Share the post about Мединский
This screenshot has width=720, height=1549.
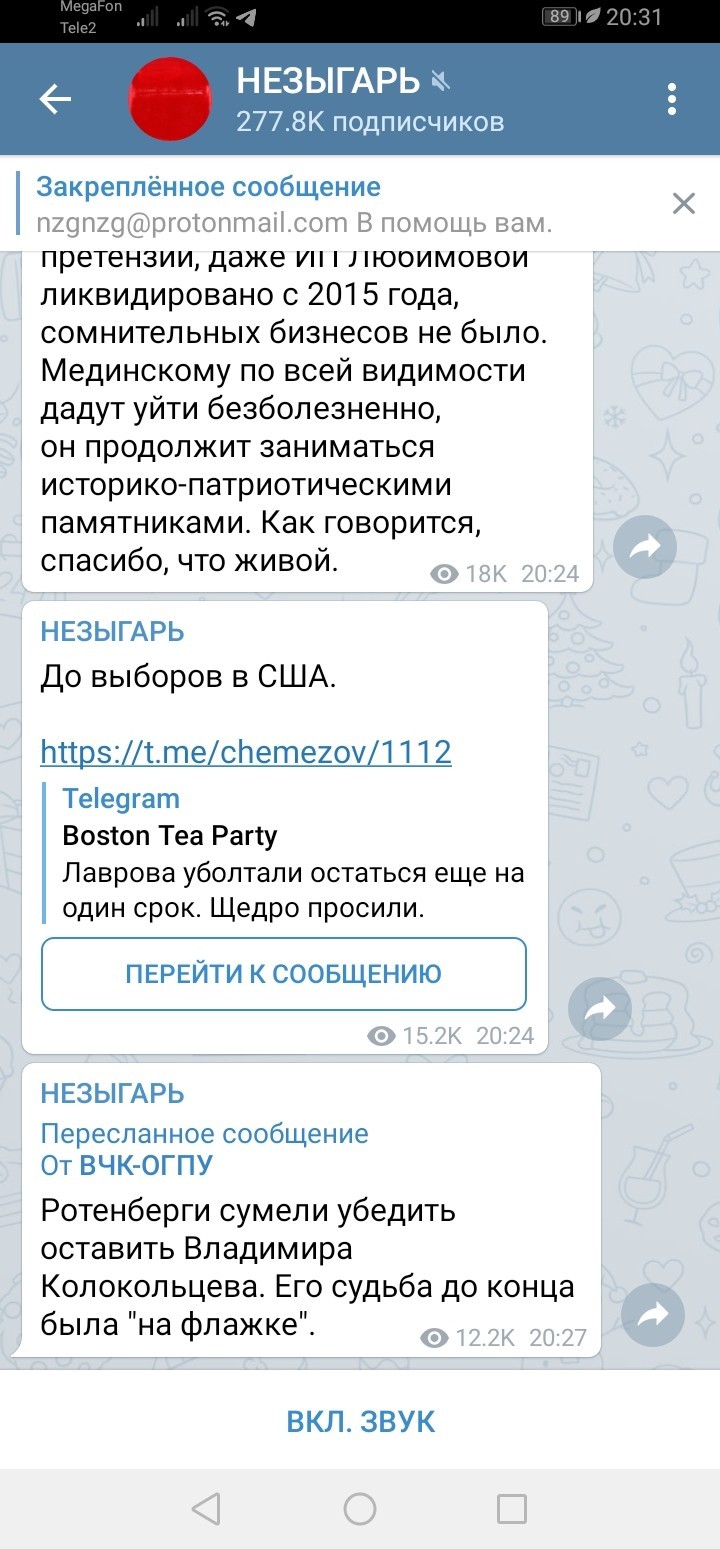pos(644,547)
